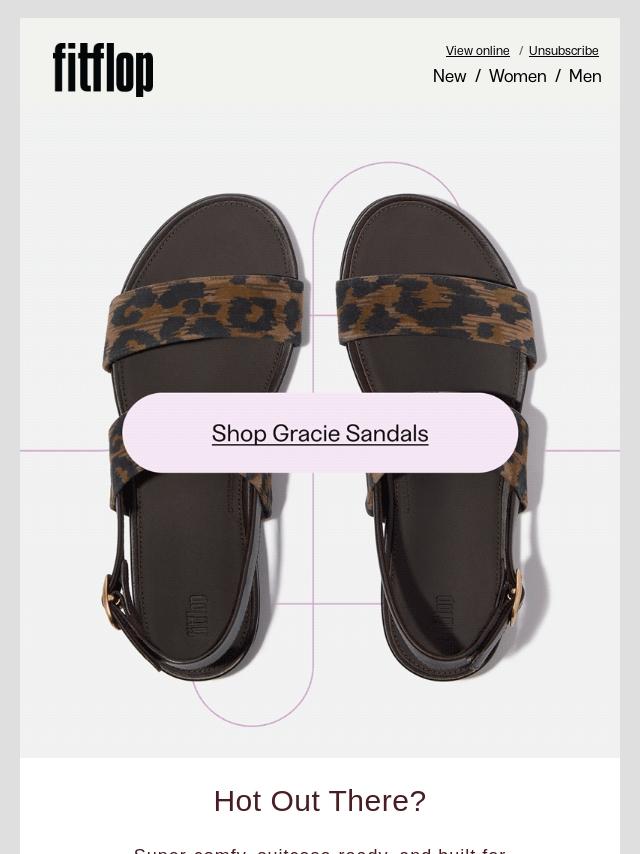Screen dimensions: 640x854
Task: Tap the Unsubscribe link
Action: pos(563,51)
